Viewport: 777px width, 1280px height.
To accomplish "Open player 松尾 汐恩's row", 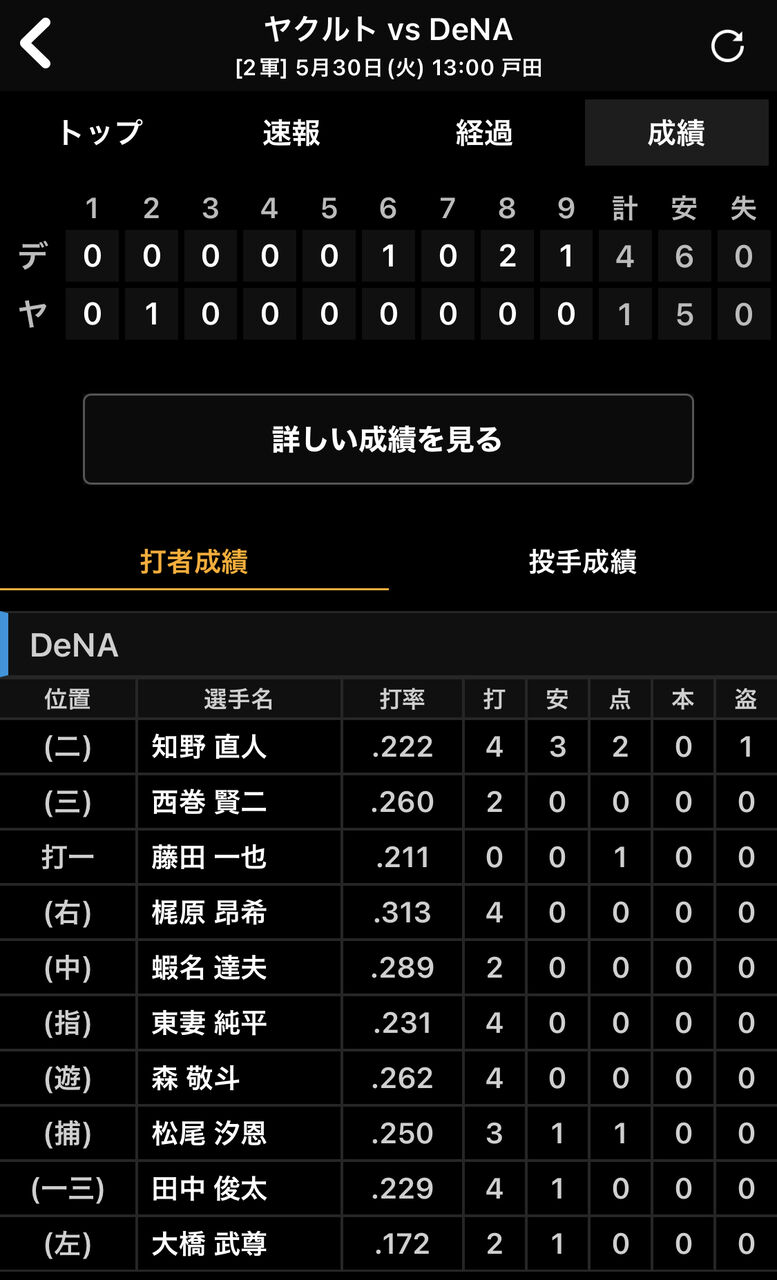I will click(x=388, y=1133).
